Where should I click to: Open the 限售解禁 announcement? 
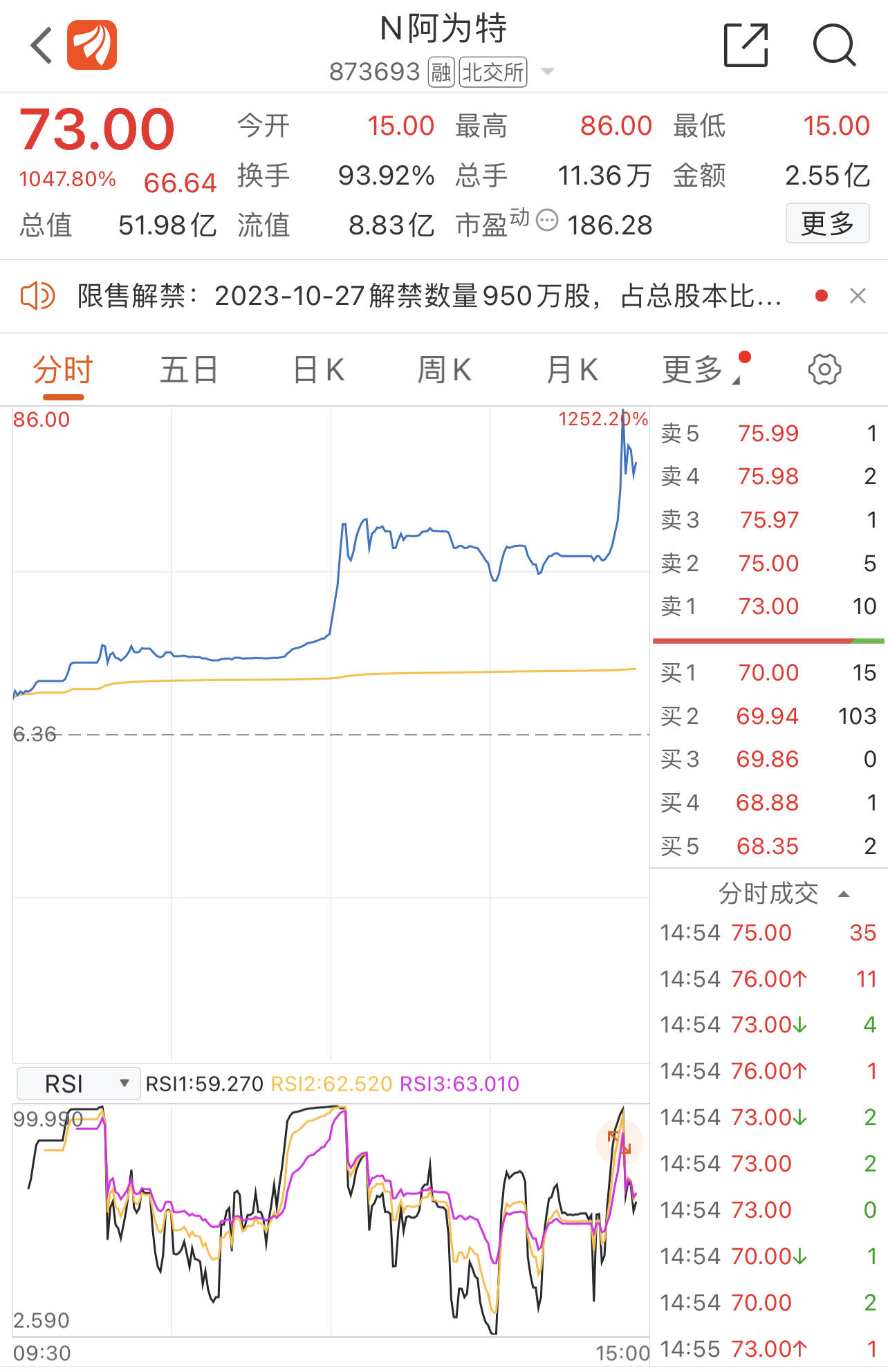(429, 296)
